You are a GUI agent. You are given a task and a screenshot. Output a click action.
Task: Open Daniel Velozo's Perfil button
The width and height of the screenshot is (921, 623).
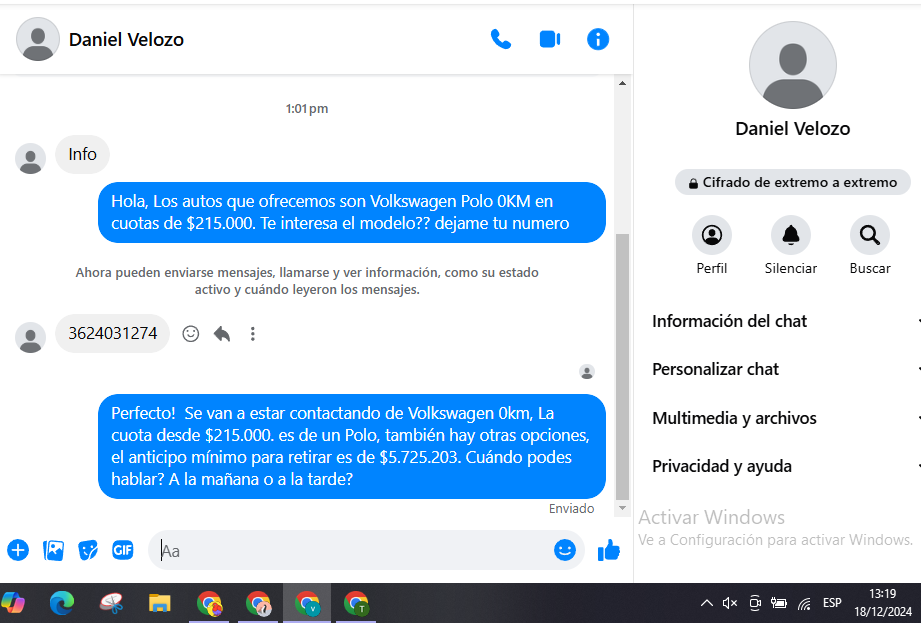pyautogui.click(x=712, y=236)
